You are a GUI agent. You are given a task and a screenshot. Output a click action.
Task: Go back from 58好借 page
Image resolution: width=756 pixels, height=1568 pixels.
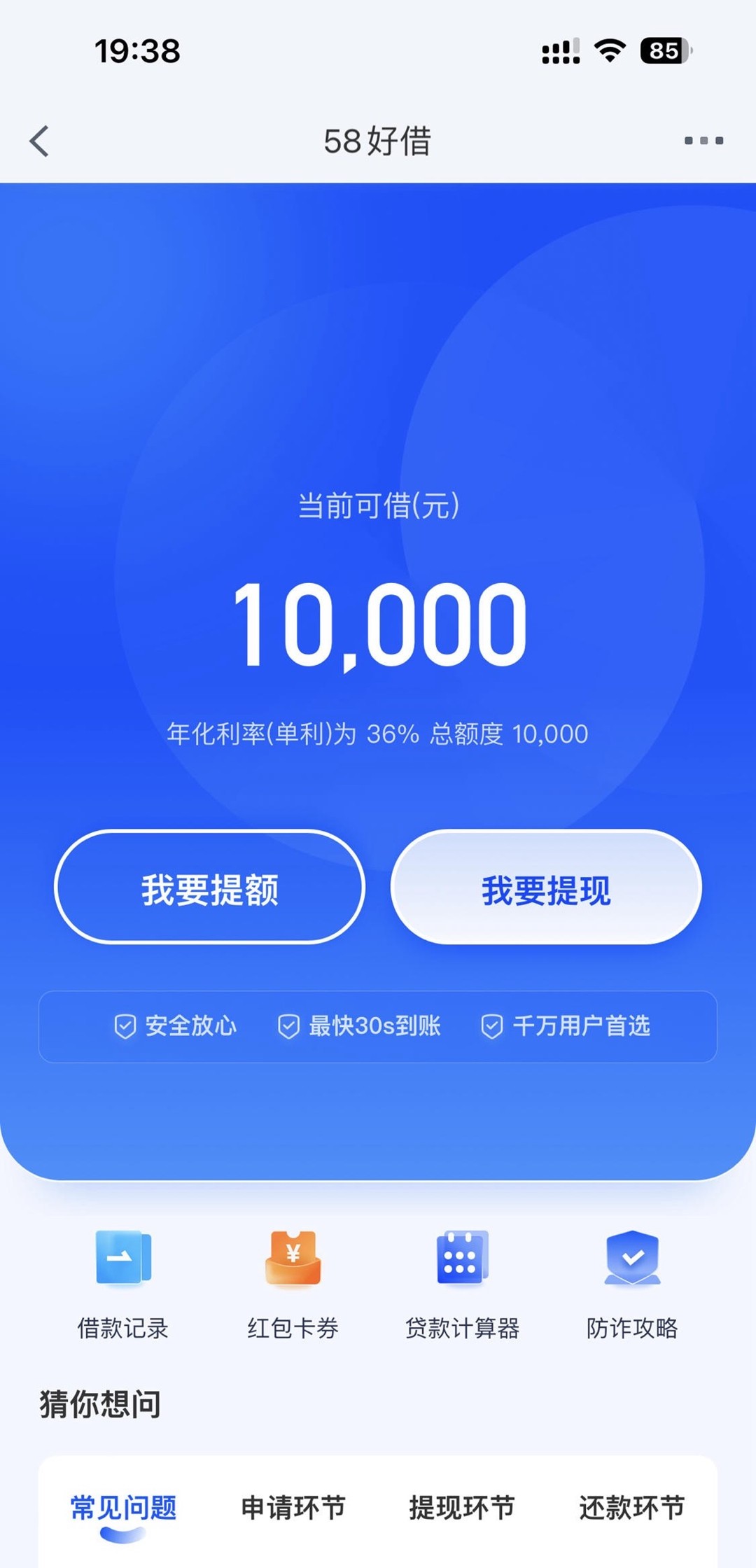[x=40, y=141]
